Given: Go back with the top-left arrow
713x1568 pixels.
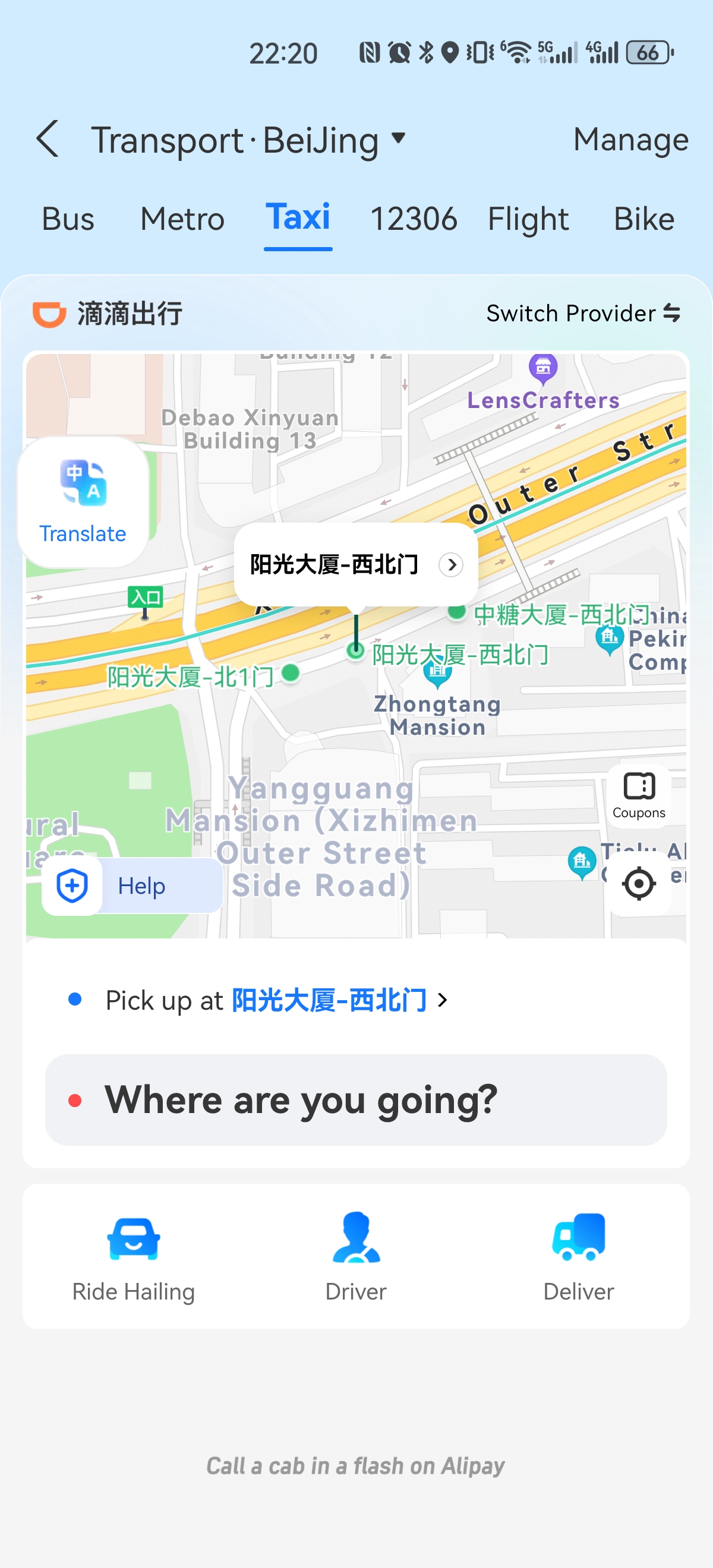Looking at the screenshot, I should point(48,139).
